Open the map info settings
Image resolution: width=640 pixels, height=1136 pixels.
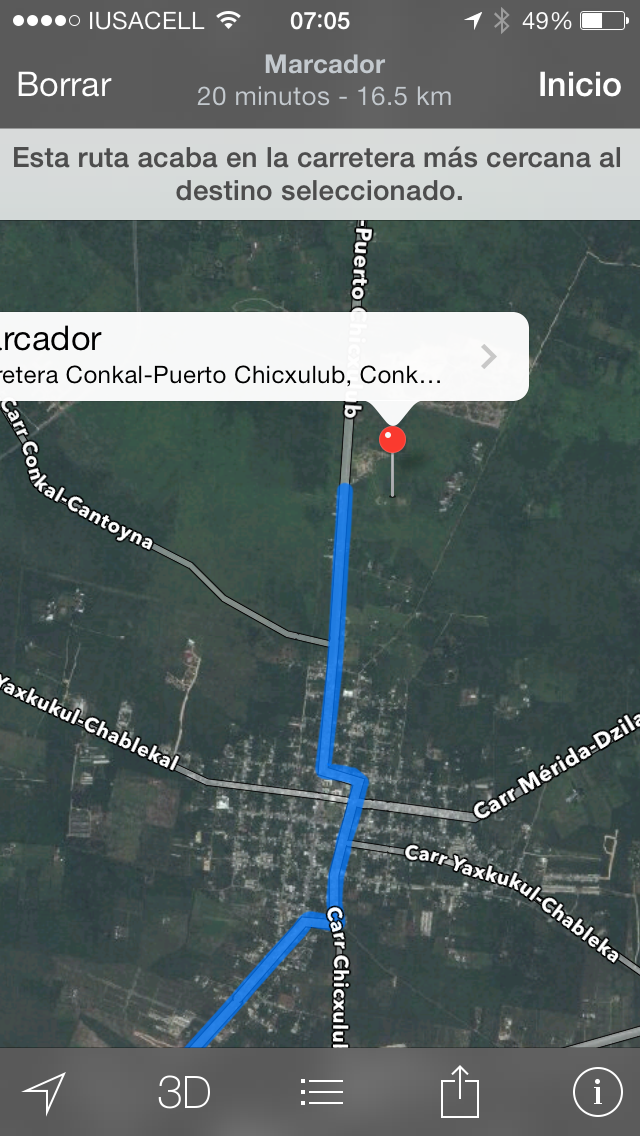tap(597, 1092)
